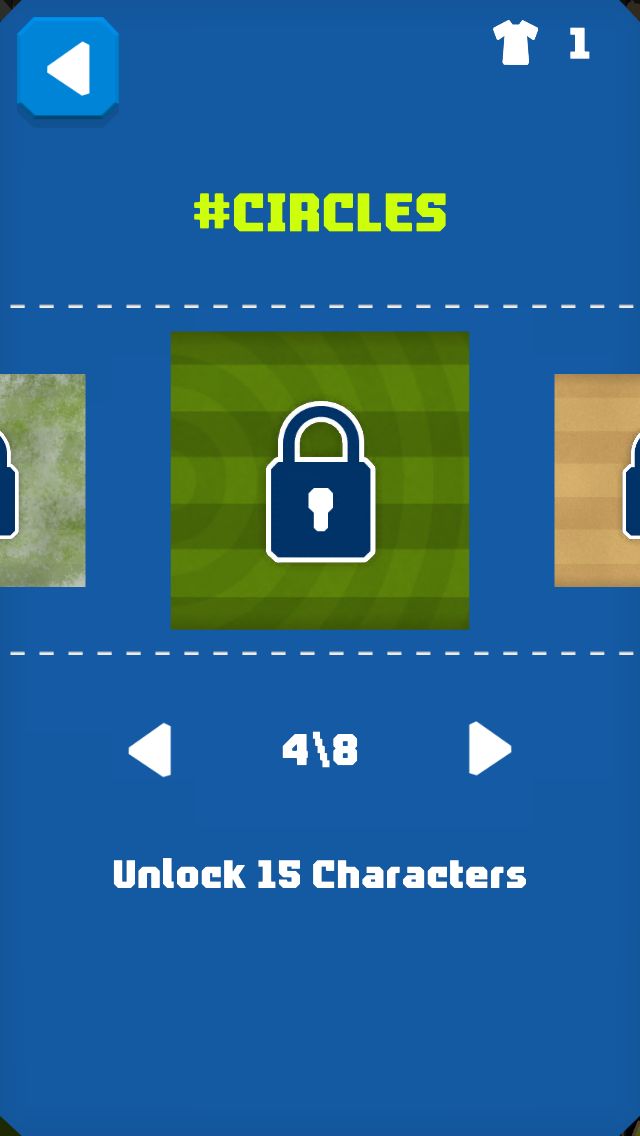Screen dimensions: 640x1136
Task: Show the previous field with the left arrow
Action: (150, 749)
